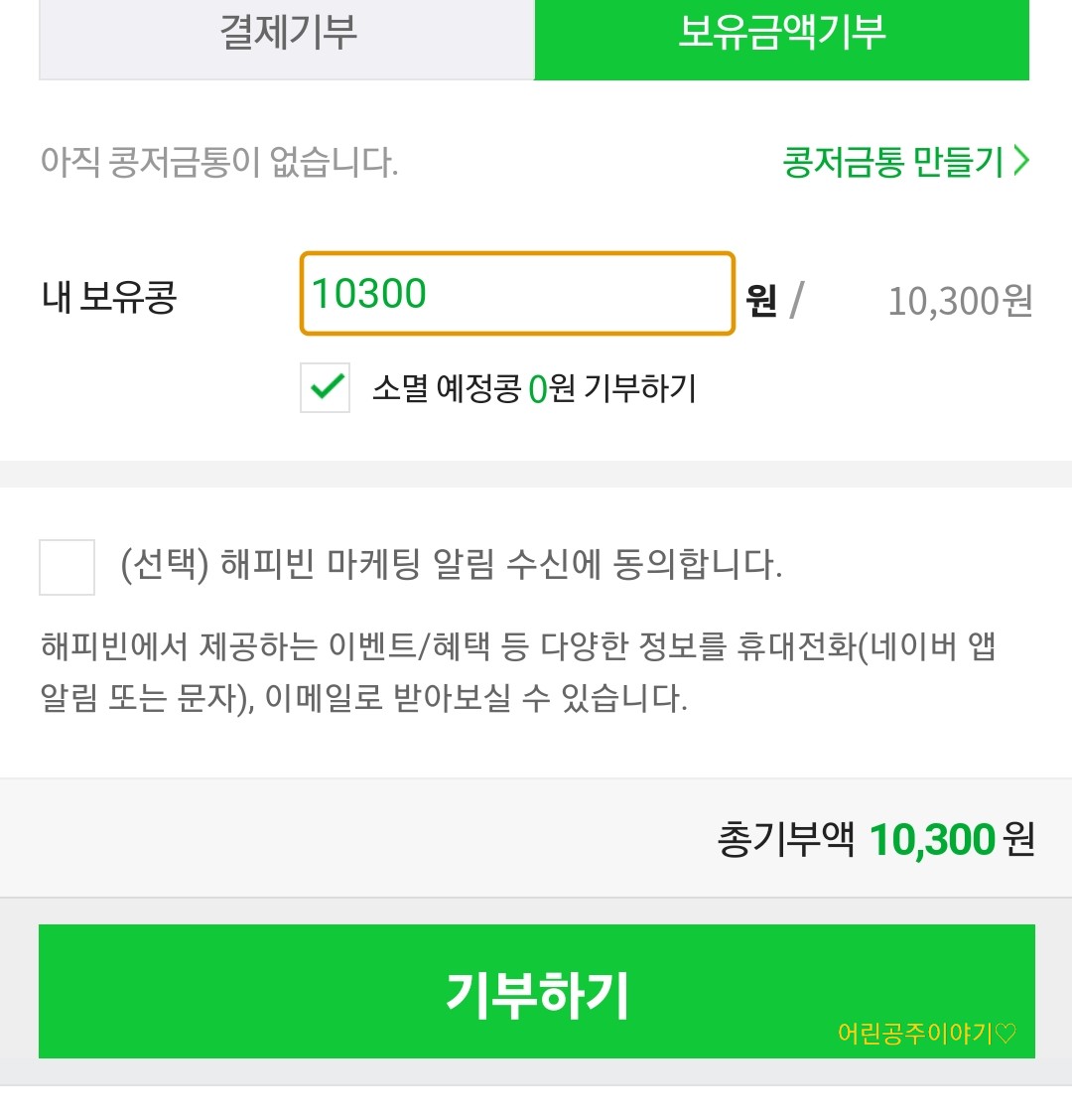Tap the green 기부하기 button

[536, 991]
